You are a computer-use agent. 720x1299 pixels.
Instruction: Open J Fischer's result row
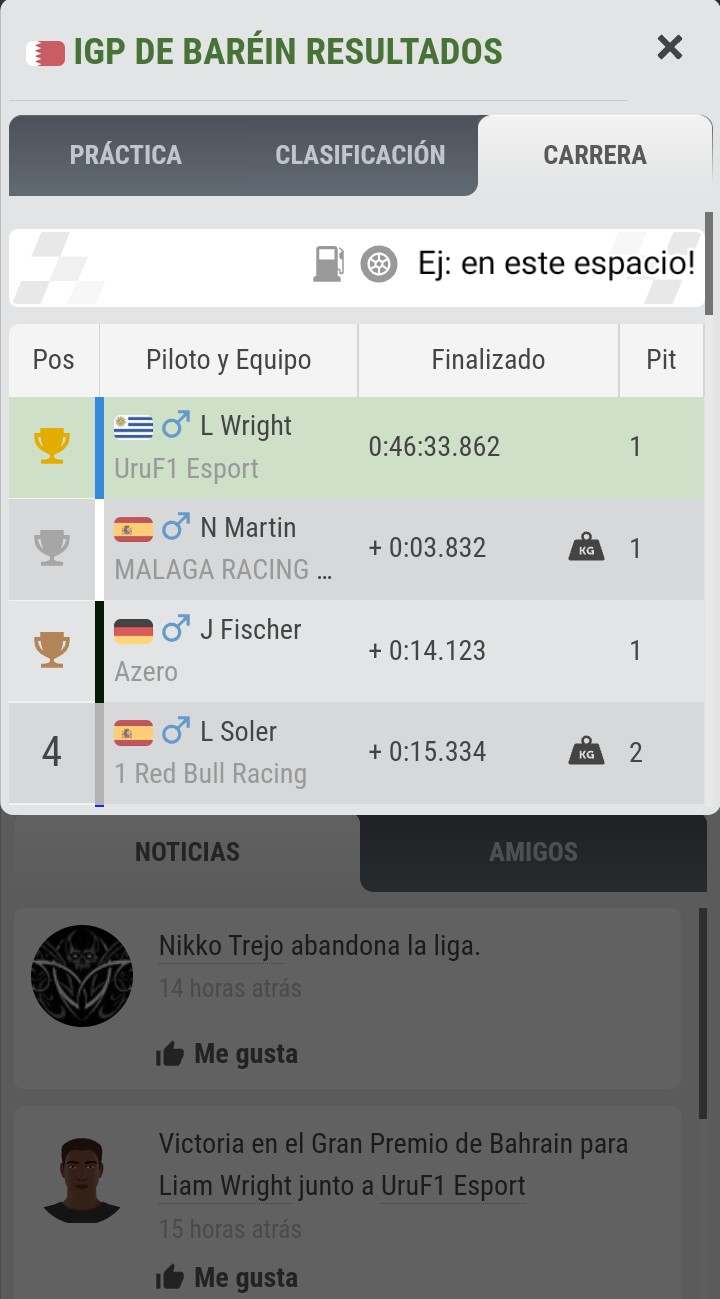click(356, 651)
